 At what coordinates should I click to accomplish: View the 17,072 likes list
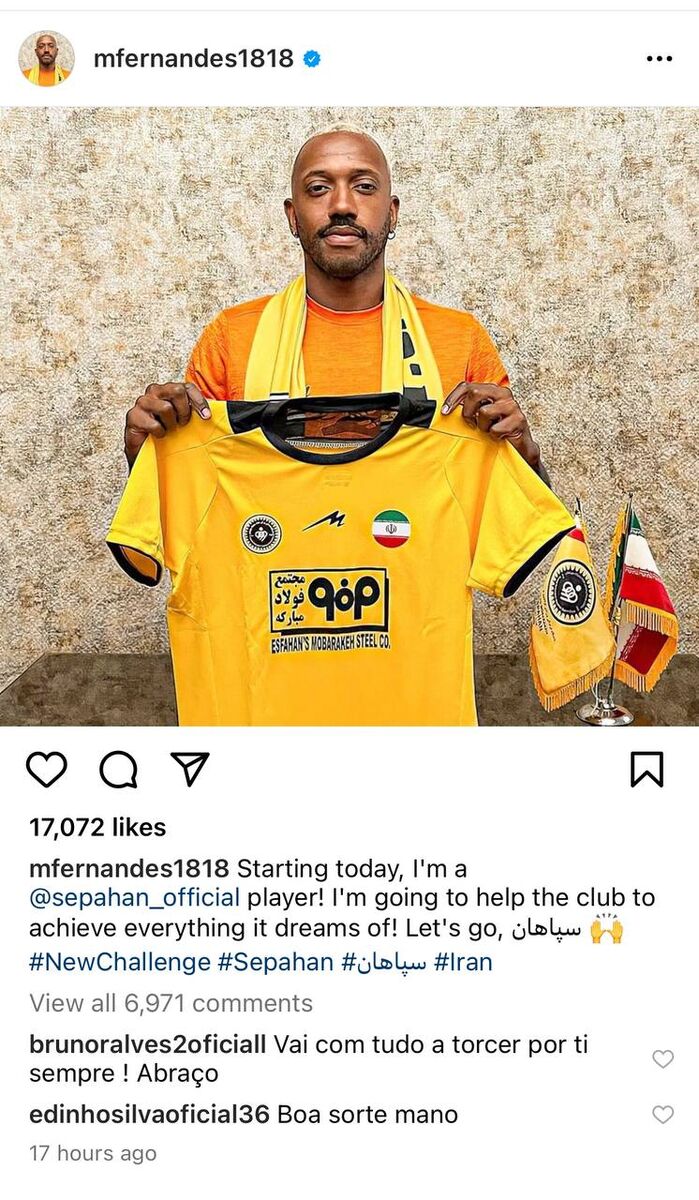97,827
